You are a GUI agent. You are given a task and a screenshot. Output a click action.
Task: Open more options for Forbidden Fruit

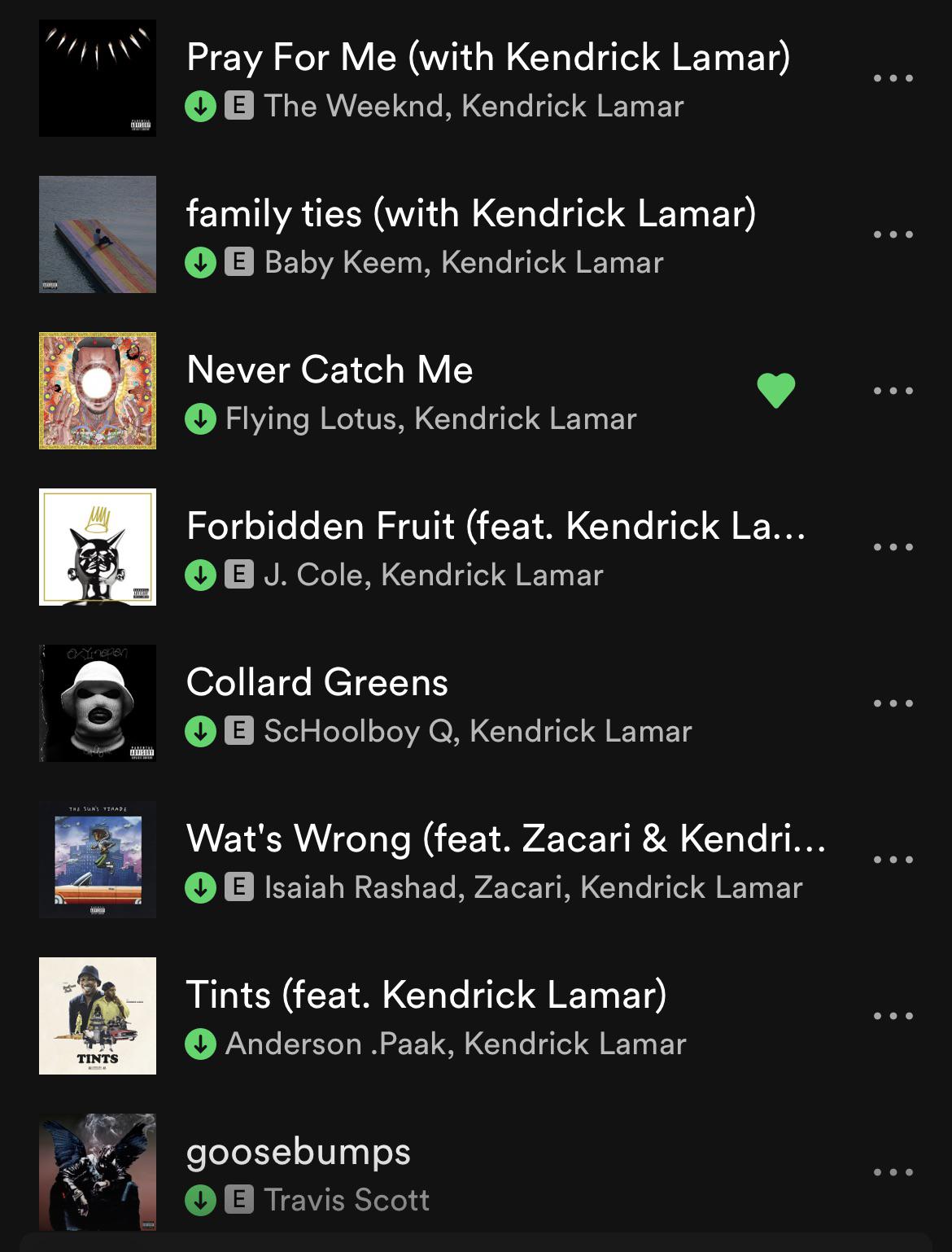coord(893,548)
